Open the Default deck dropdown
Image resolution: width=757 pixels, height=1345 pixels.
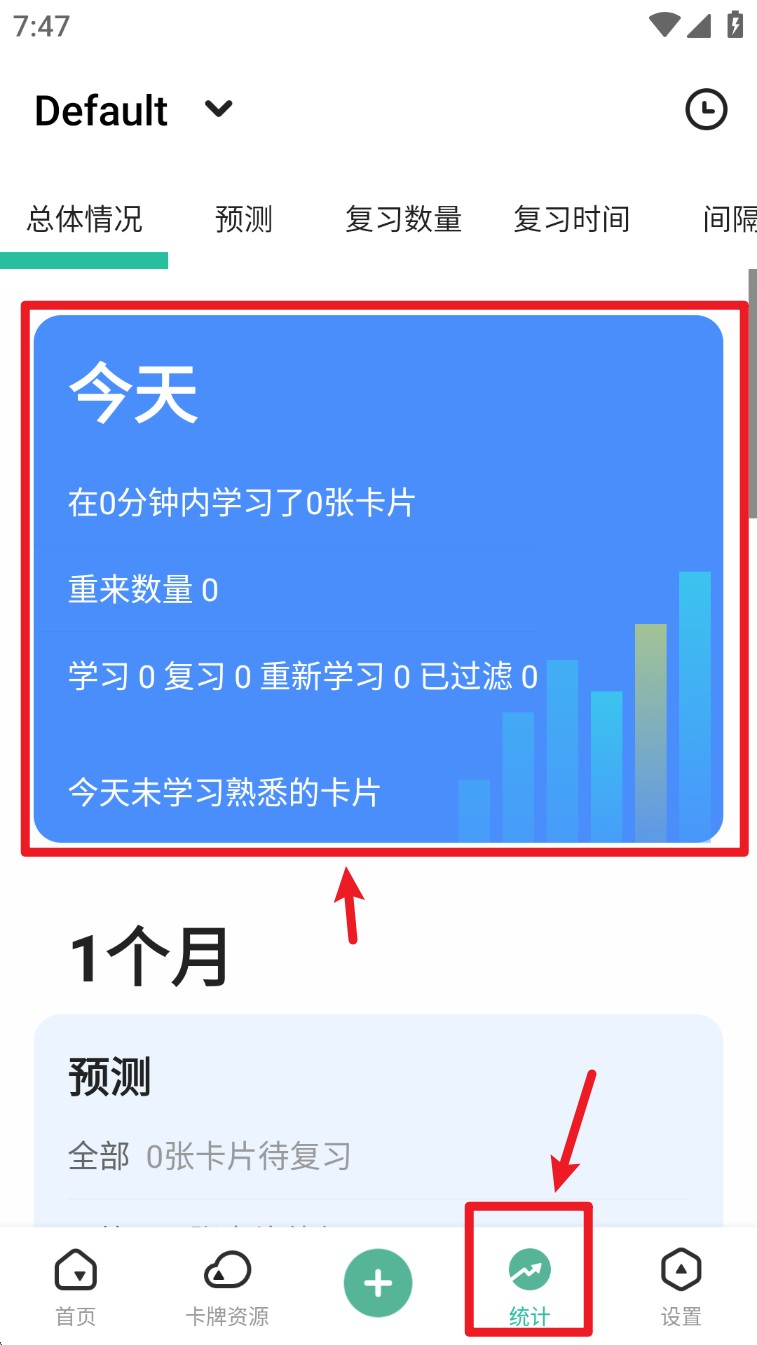point(217,109)
